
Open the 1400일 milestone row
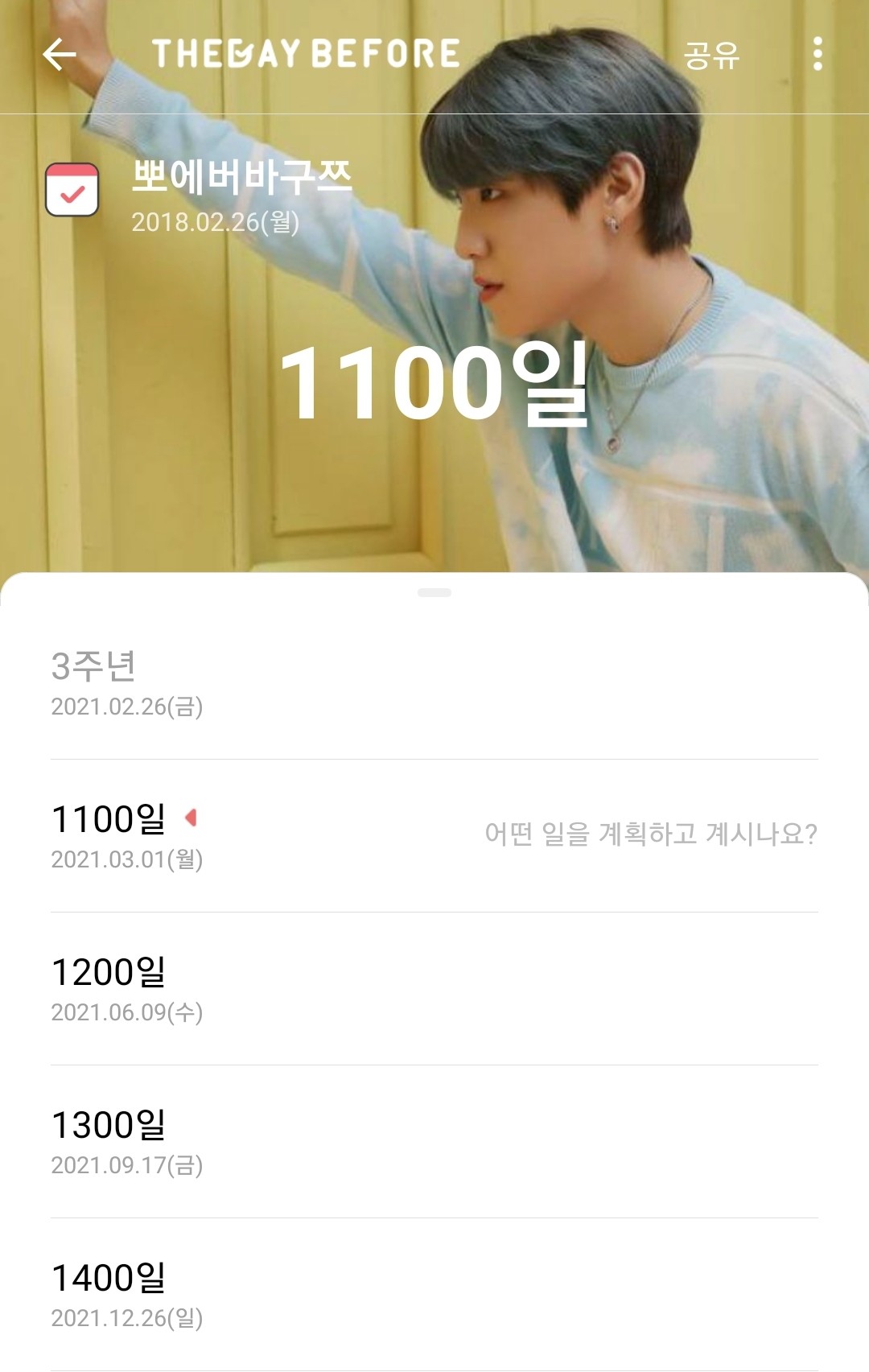[434, 1295]
